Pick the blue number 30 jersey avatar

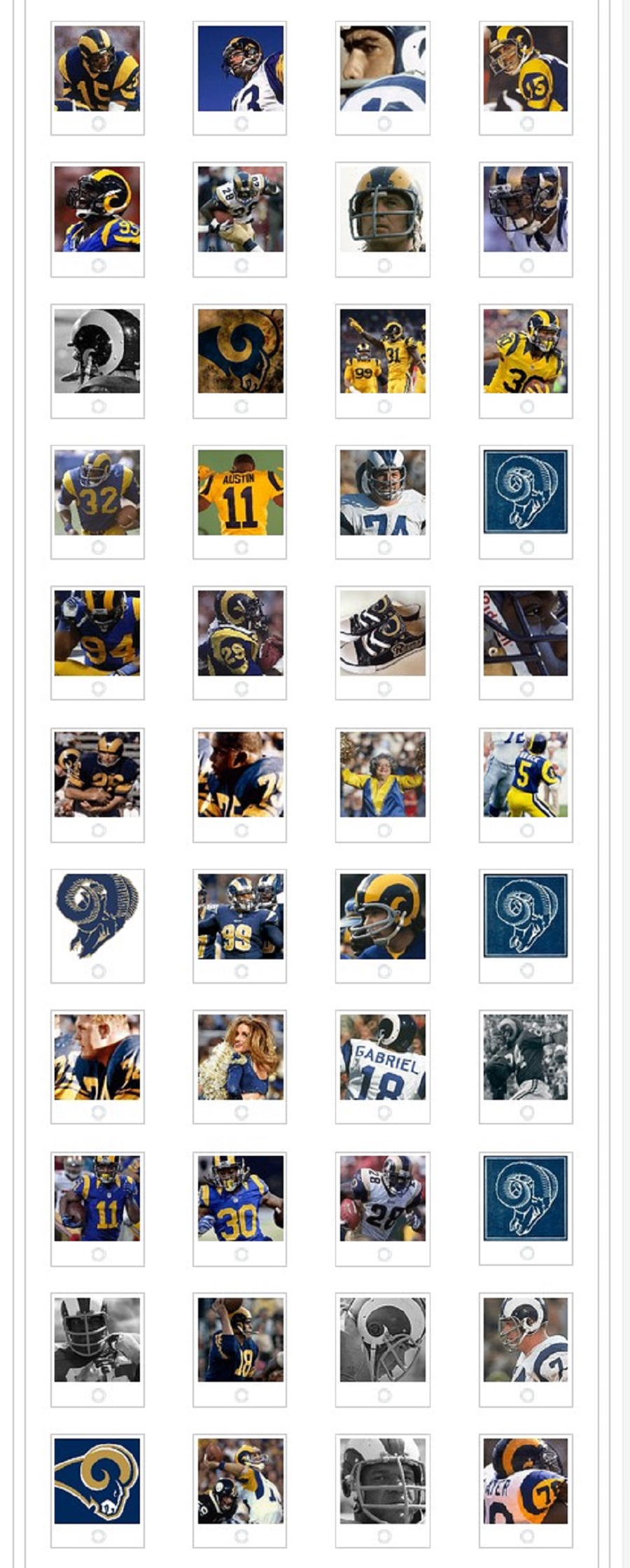click(240, 1199)
